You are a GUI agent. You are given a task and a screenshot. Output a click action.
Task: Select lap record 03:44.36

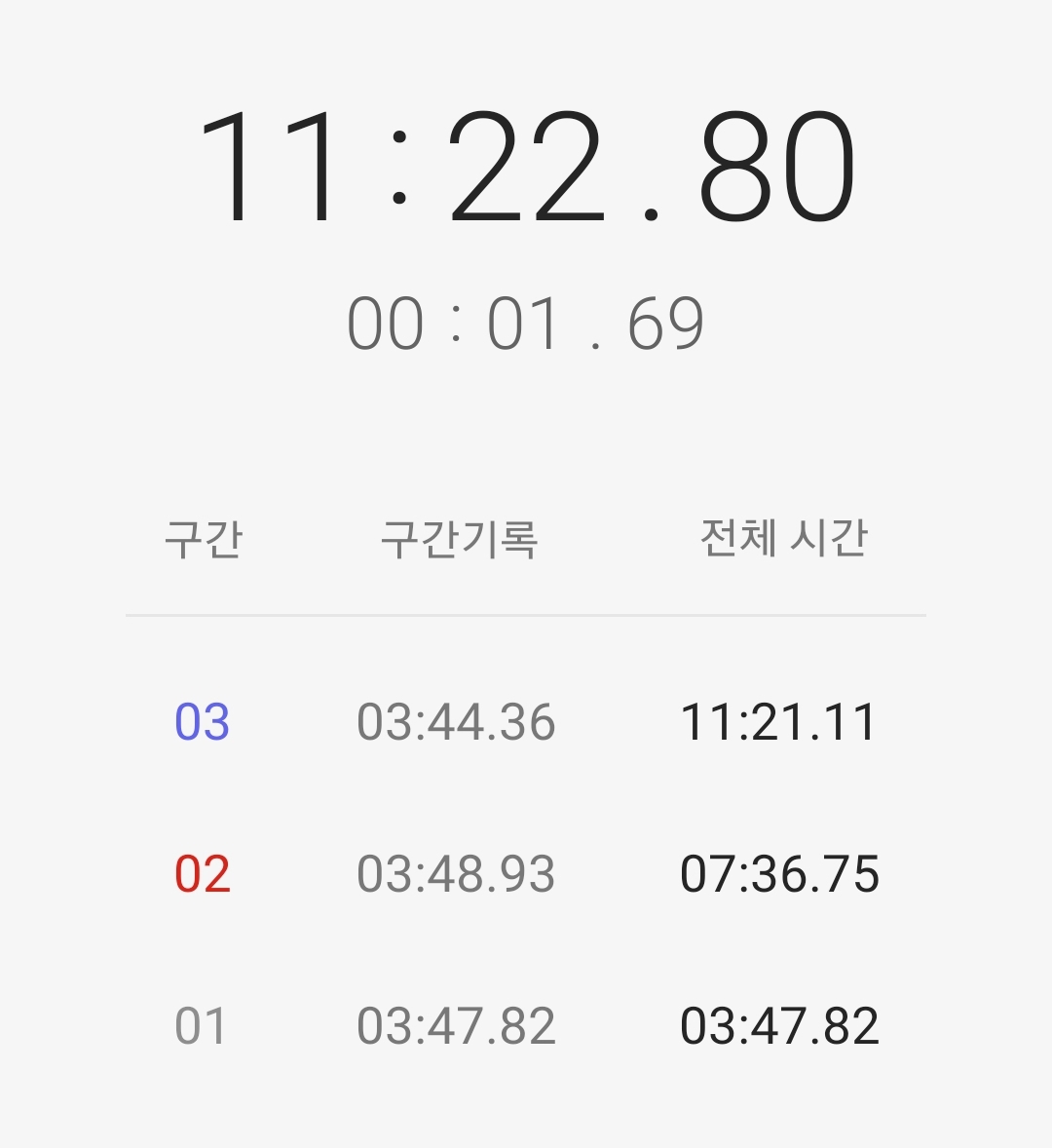(x=458, y=721)
